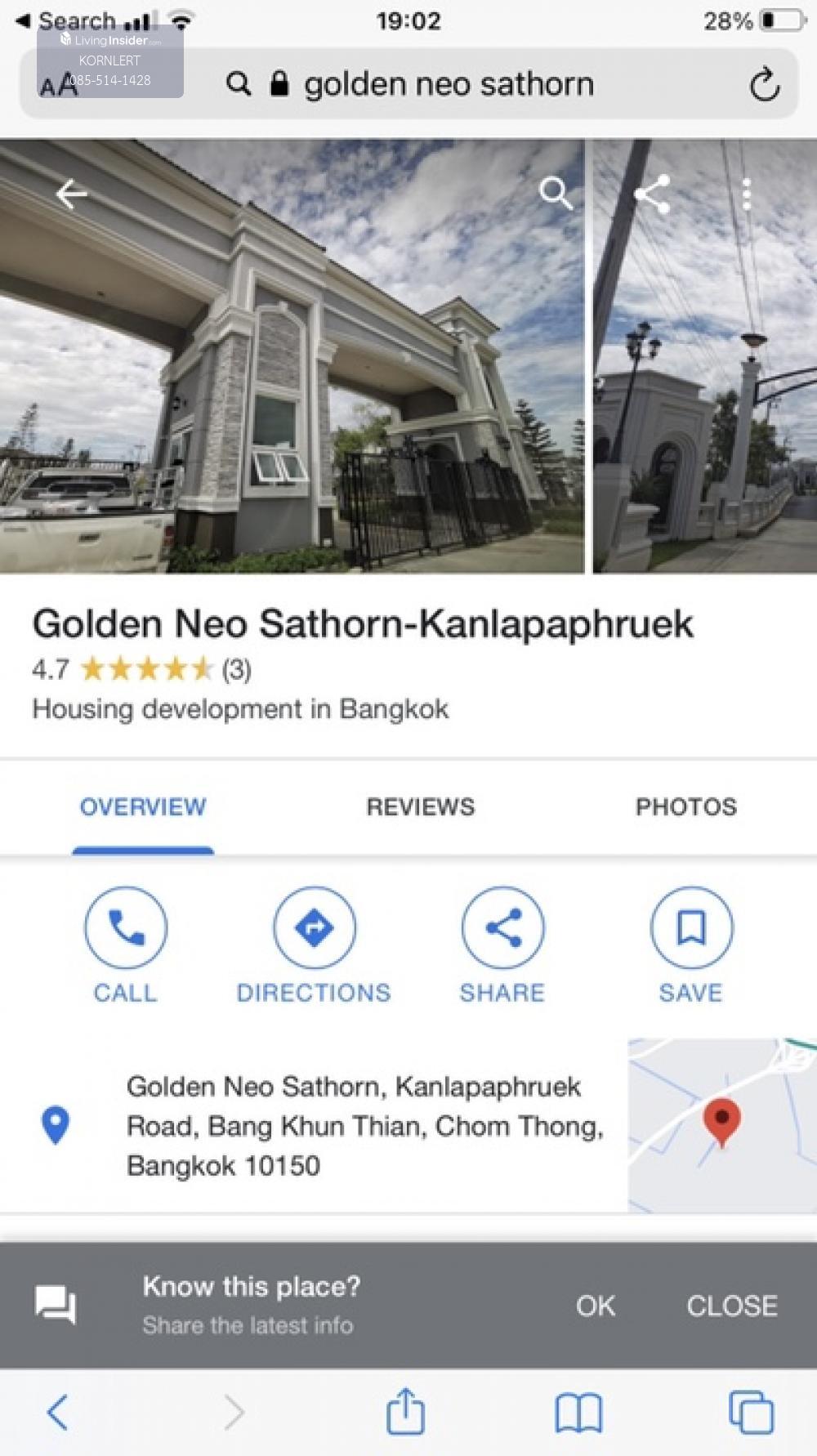Open the three-dot overflow menu
This screenshot has height=1456, width=817.
[x=746, y=194]
